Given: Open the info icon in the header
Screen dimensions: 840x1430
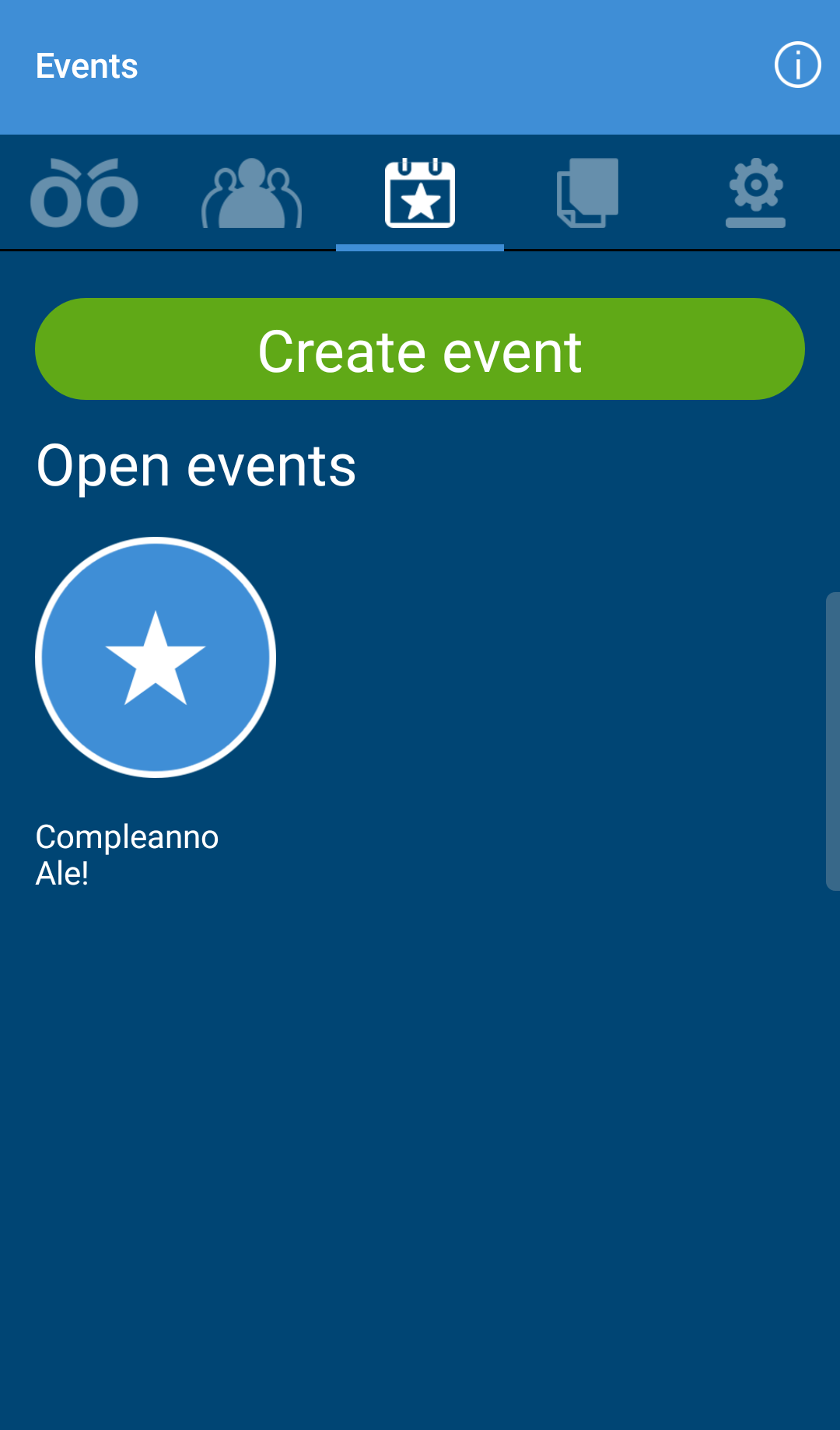Looking at the screenshot, I should pyautogui.click(x=797, y=65).
